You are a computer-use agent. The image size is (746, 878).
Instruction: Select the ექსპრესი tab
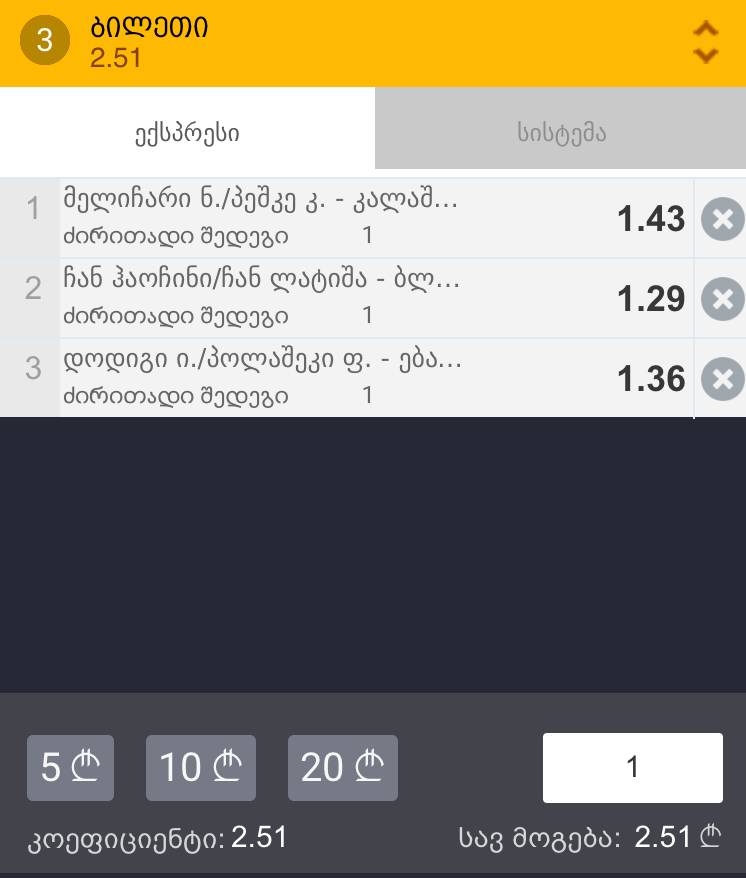[186, 131]
